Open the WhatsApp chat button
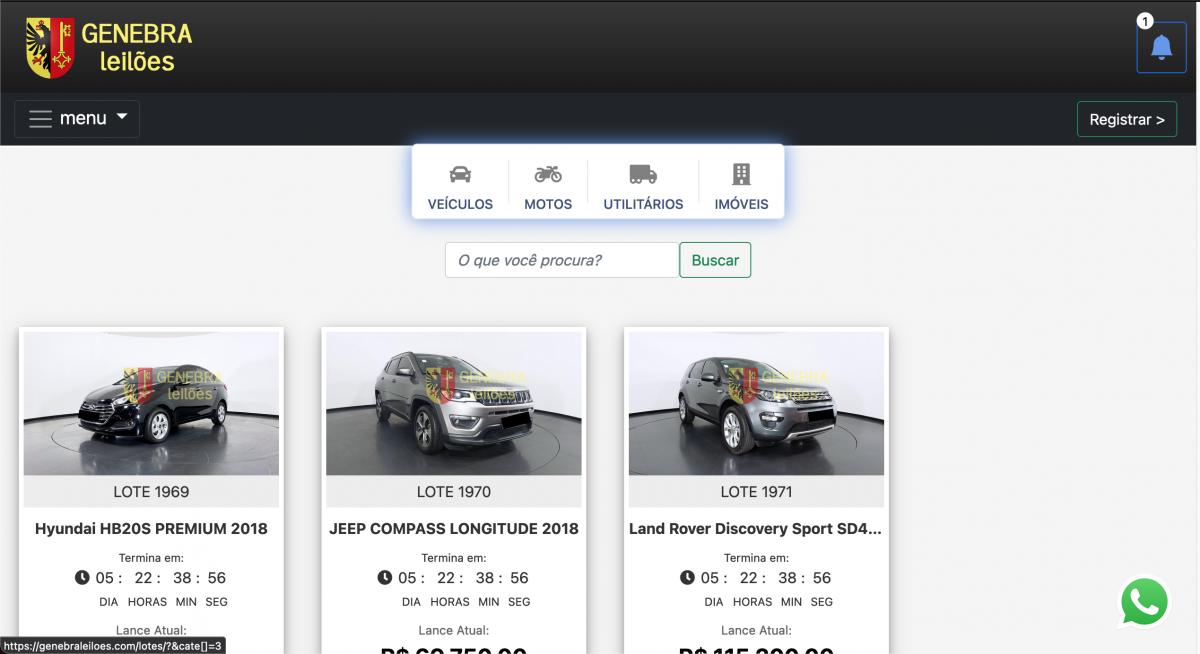Screen dimensions: 1200x654 1144,602
